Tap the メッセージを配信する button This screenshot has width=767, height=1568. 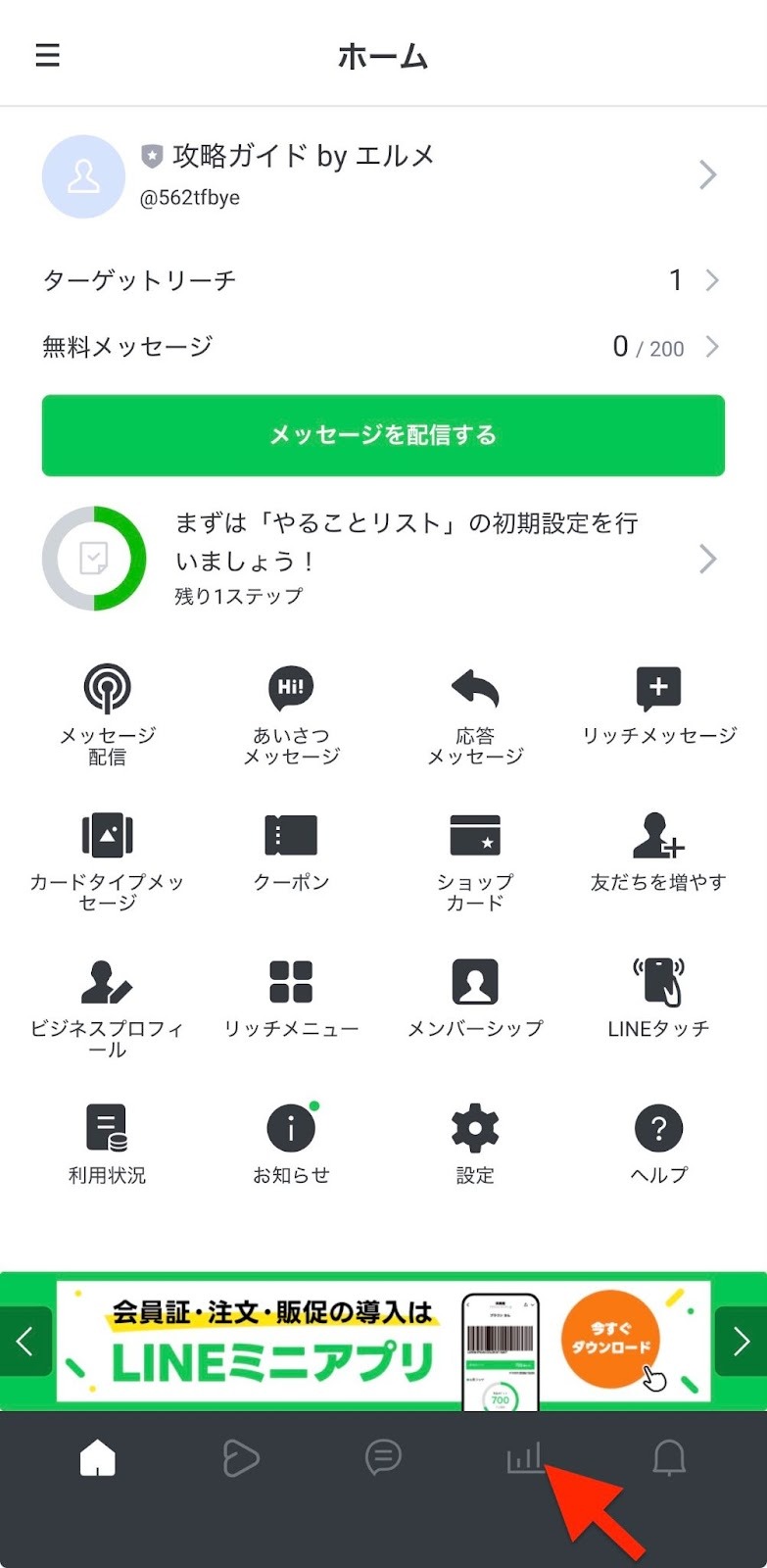[383, 435]
